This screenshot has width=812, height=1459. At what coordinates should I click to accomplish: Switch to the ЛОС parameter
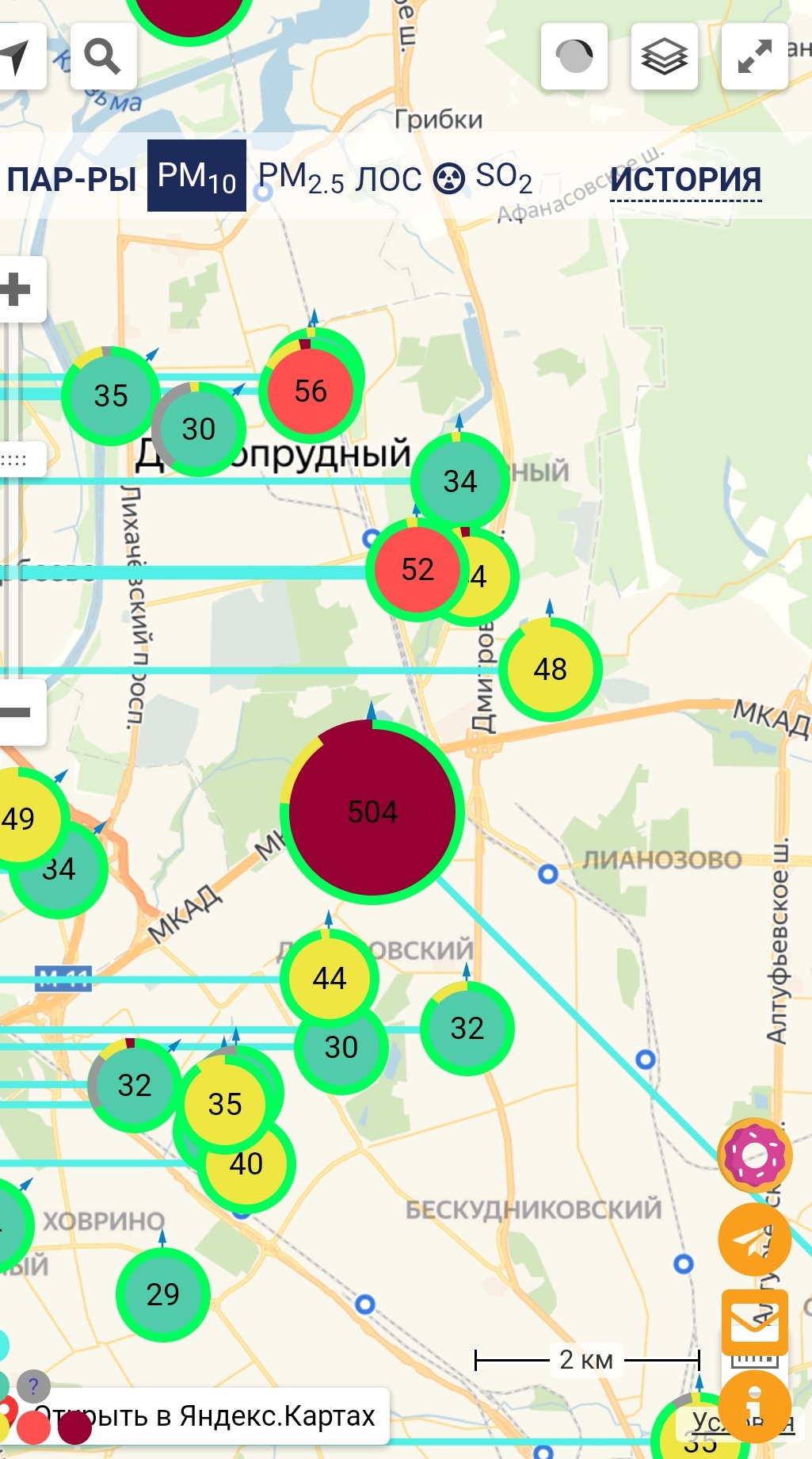click(388, 179)
